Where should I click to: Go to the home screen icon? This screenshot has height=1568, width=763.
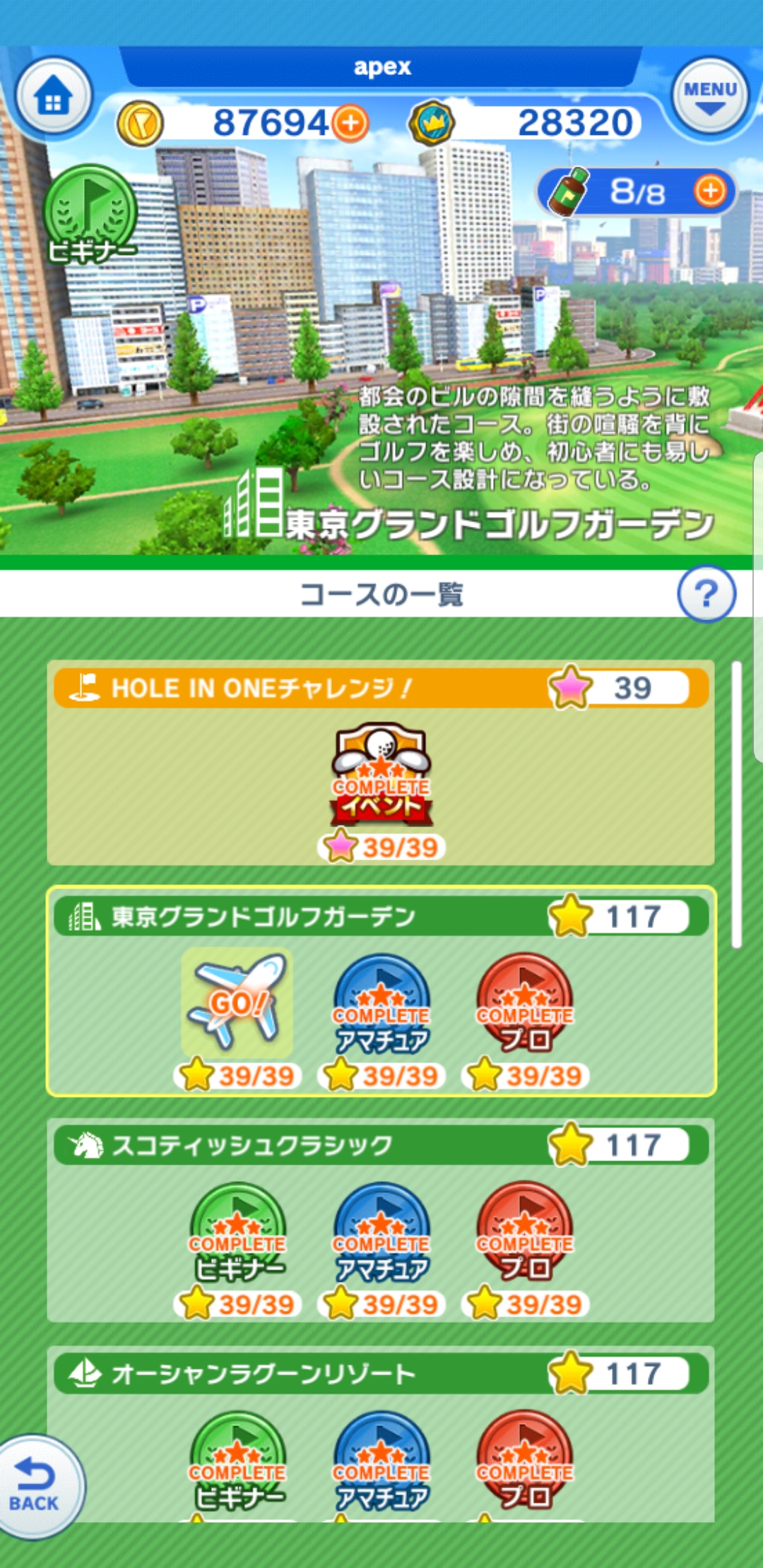[x=54, y=97]
